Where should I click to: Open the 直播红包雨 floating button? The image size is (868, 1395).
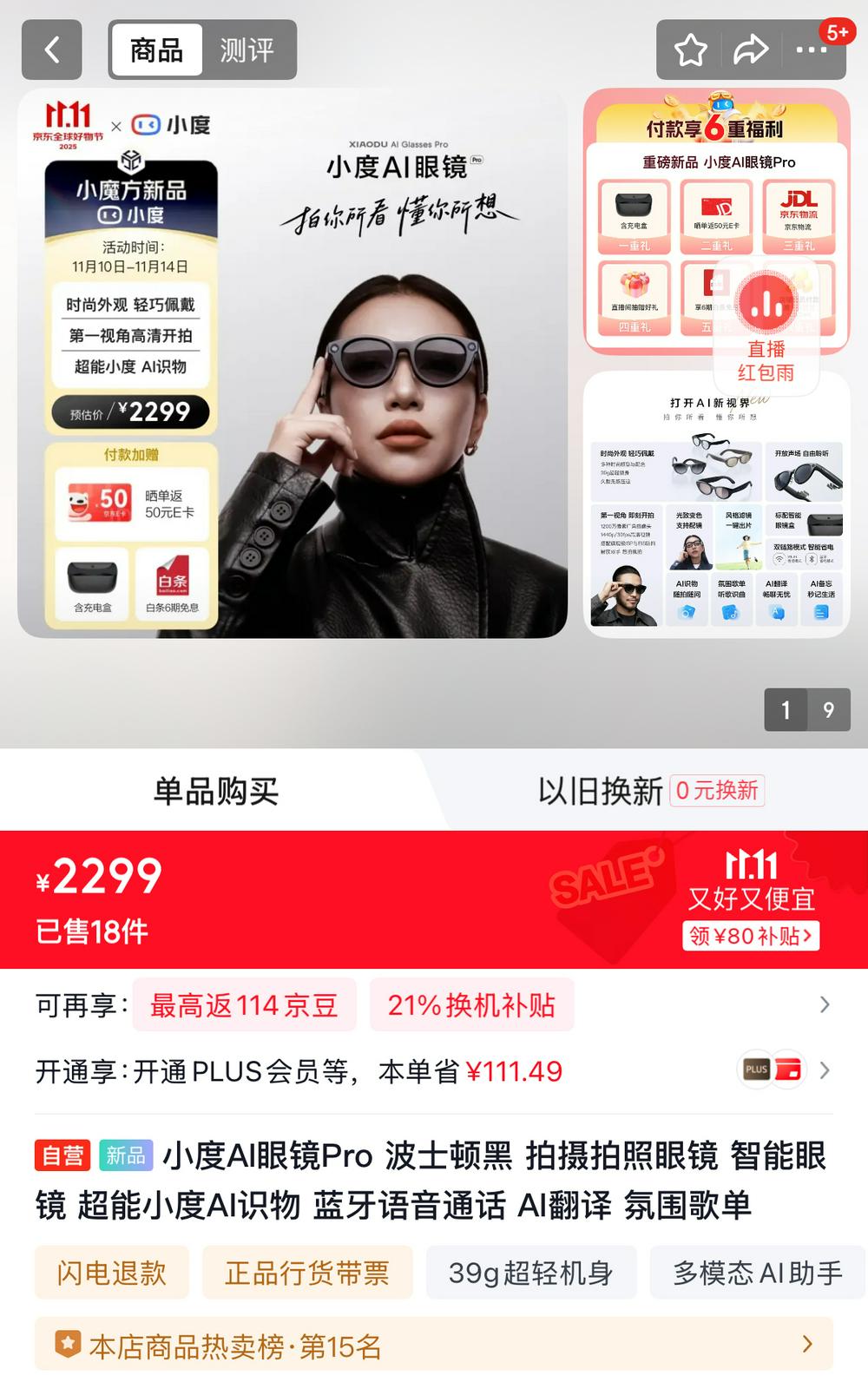coord(766,330)
